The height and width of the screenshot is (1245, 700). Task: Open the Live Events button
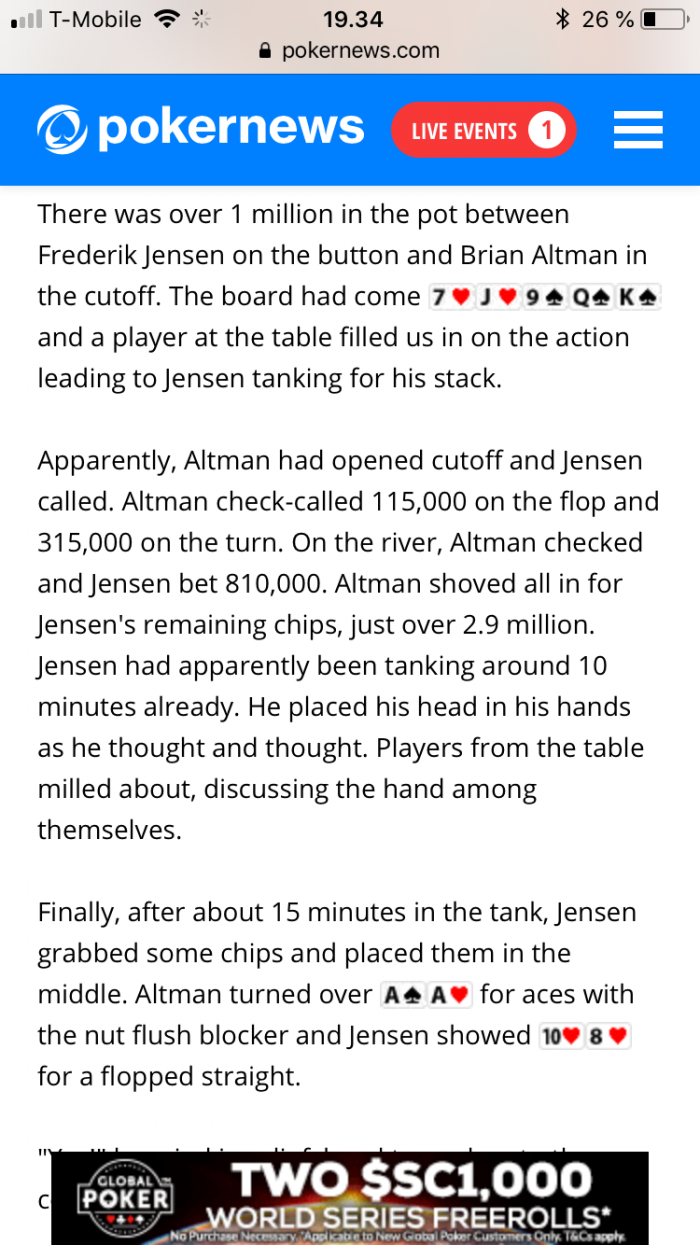483,131
